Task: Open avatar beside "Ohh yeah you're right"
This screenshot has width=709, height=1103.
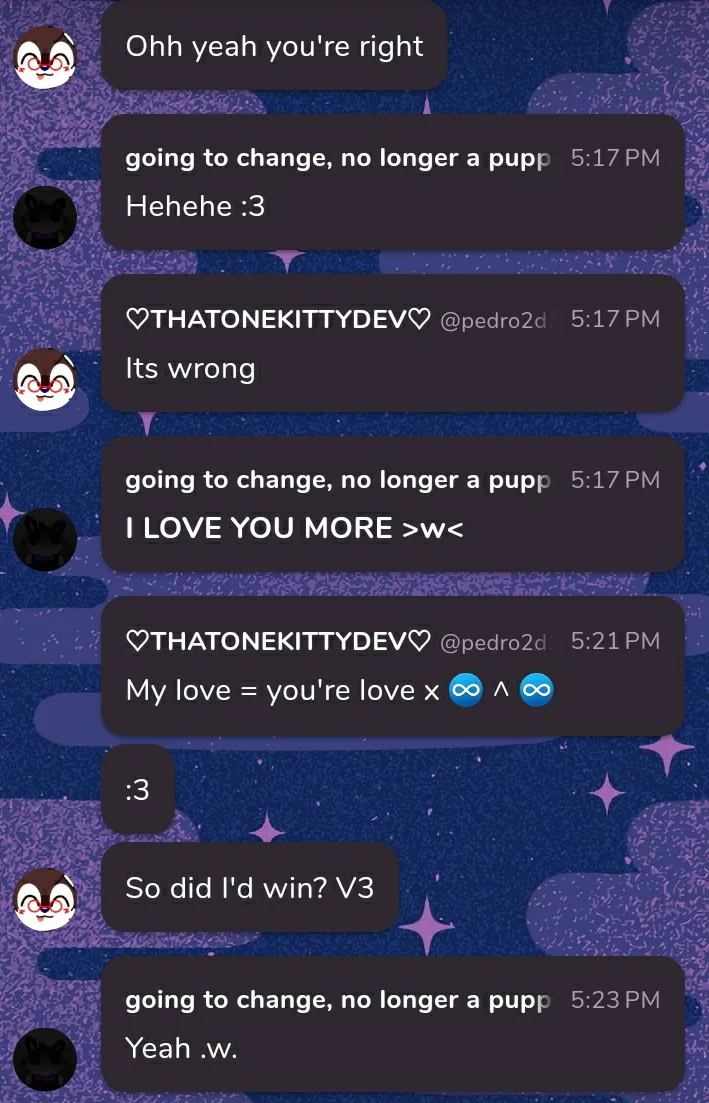Action: click(45, 57)
